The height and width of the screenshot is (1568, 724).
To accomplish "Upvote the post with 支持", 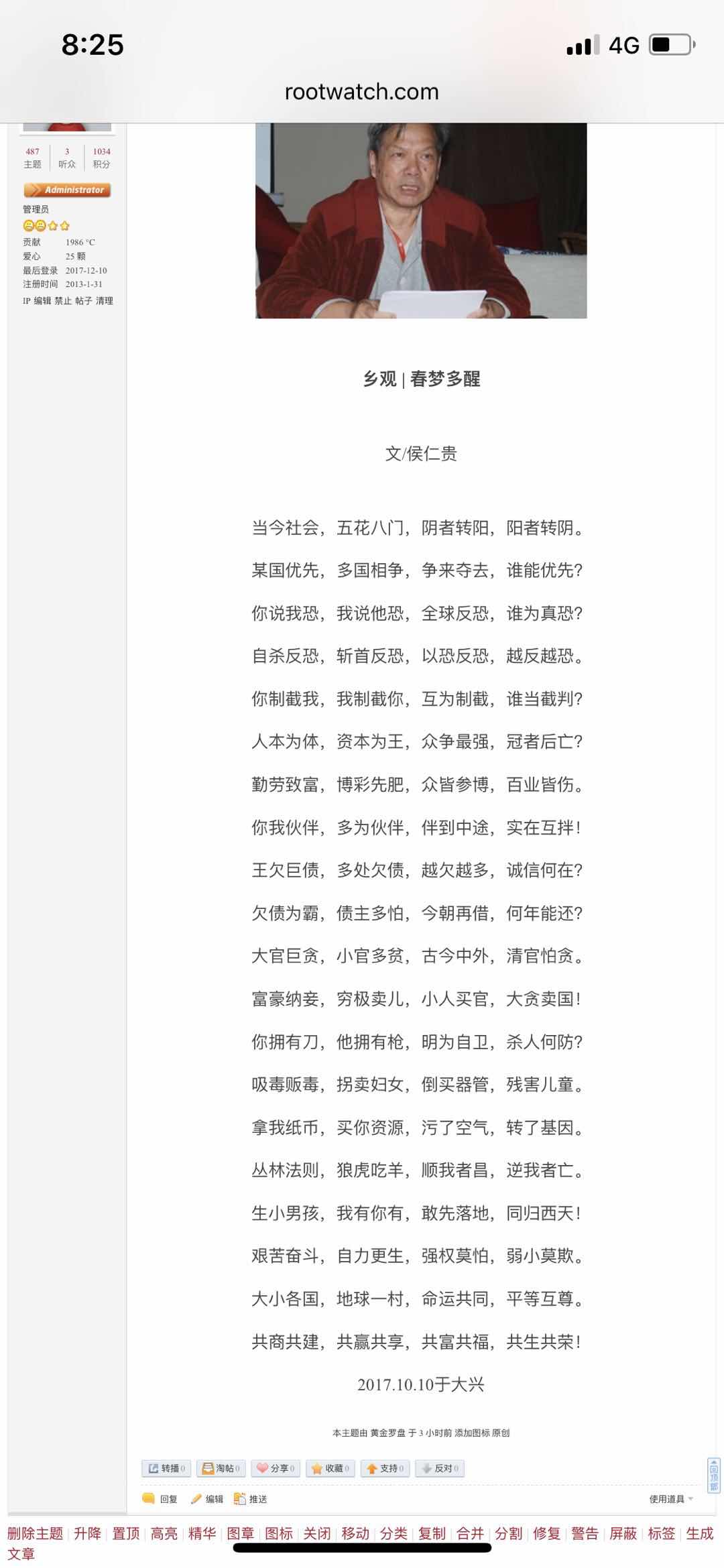I will point(385,1468).
